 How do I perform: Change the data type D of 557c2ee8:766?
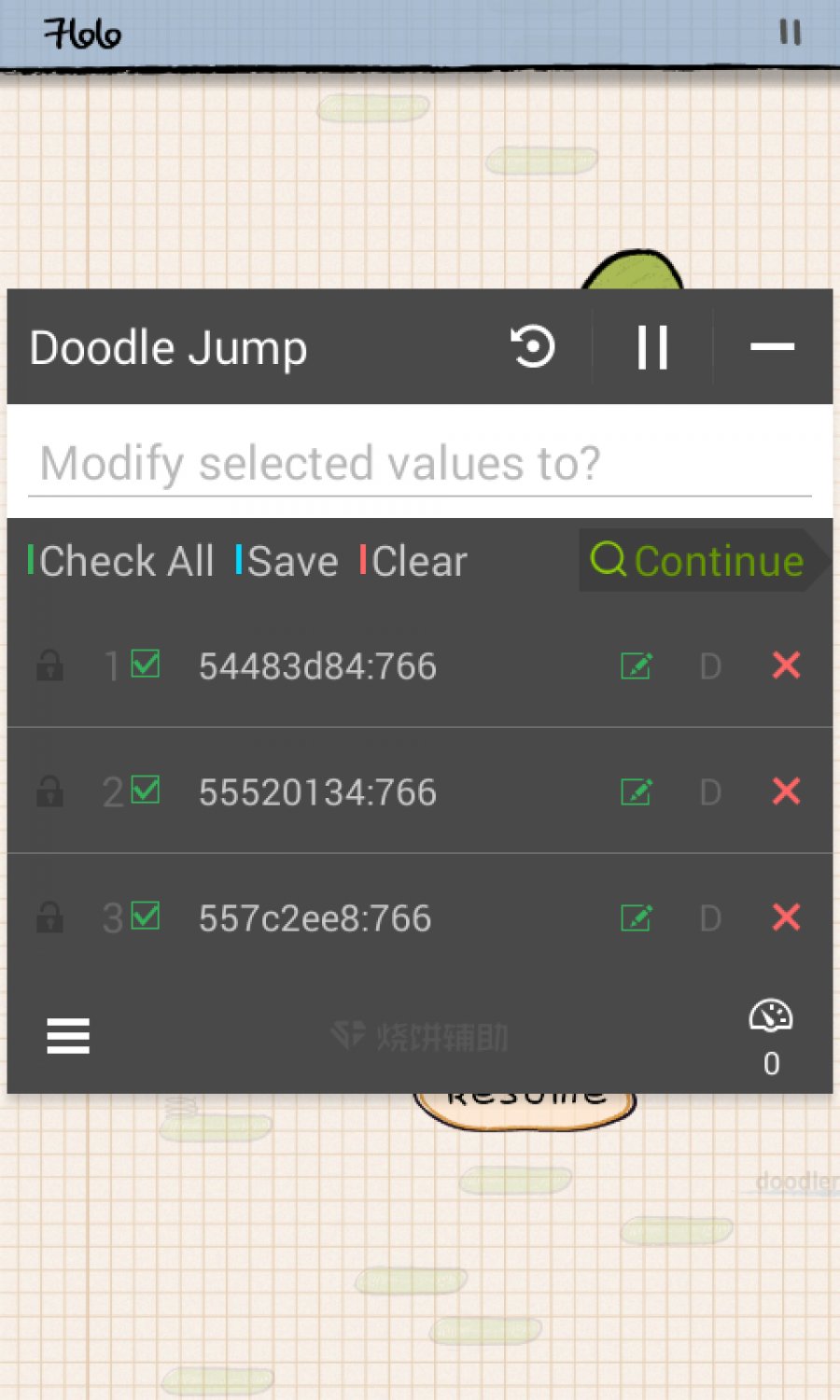[710, 918]
